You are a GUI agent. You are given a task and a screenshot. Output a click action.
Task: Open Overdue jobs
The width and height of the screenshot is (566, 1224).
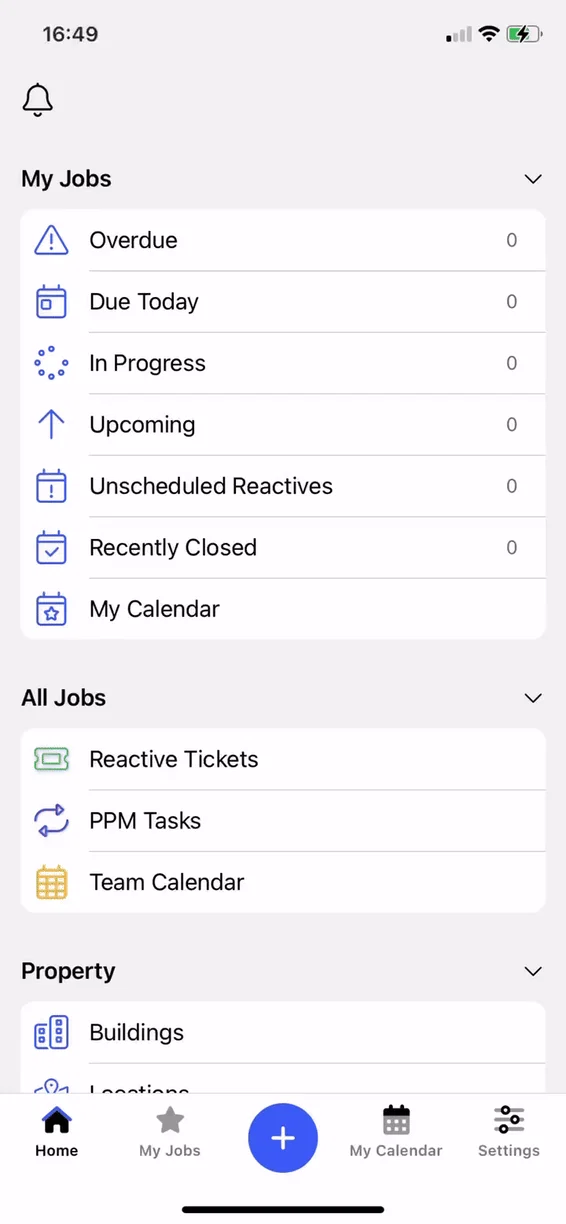coord(283,240)
